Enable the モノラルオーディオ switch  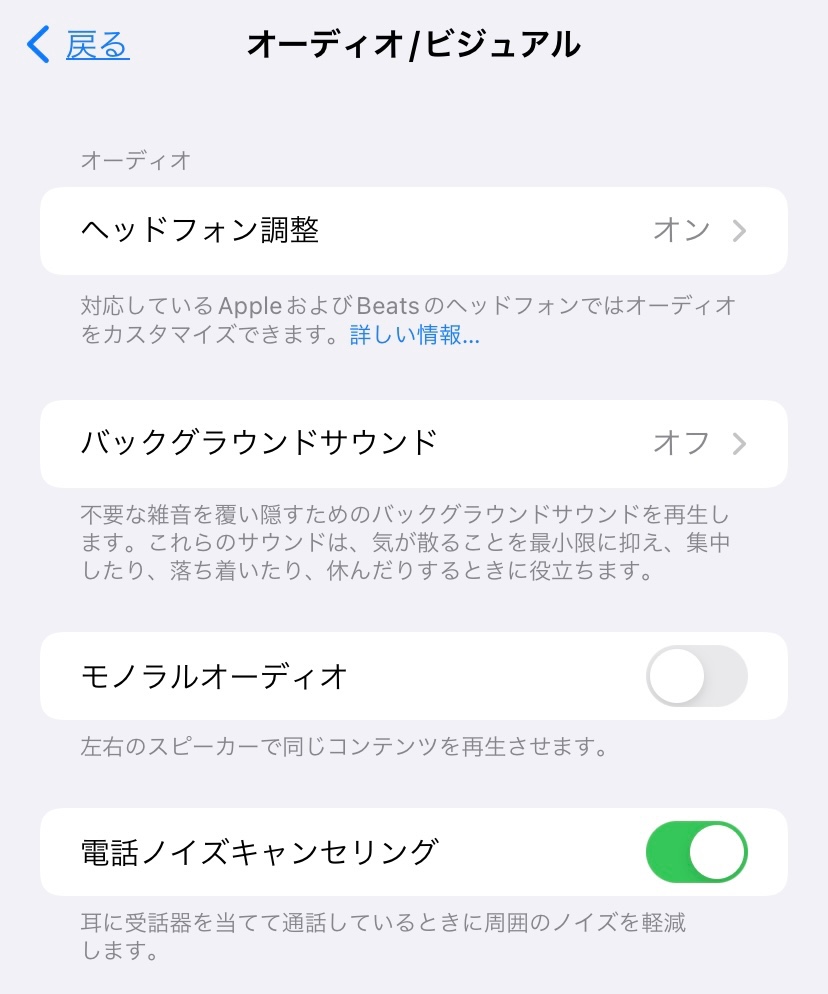tap(696, 677)
